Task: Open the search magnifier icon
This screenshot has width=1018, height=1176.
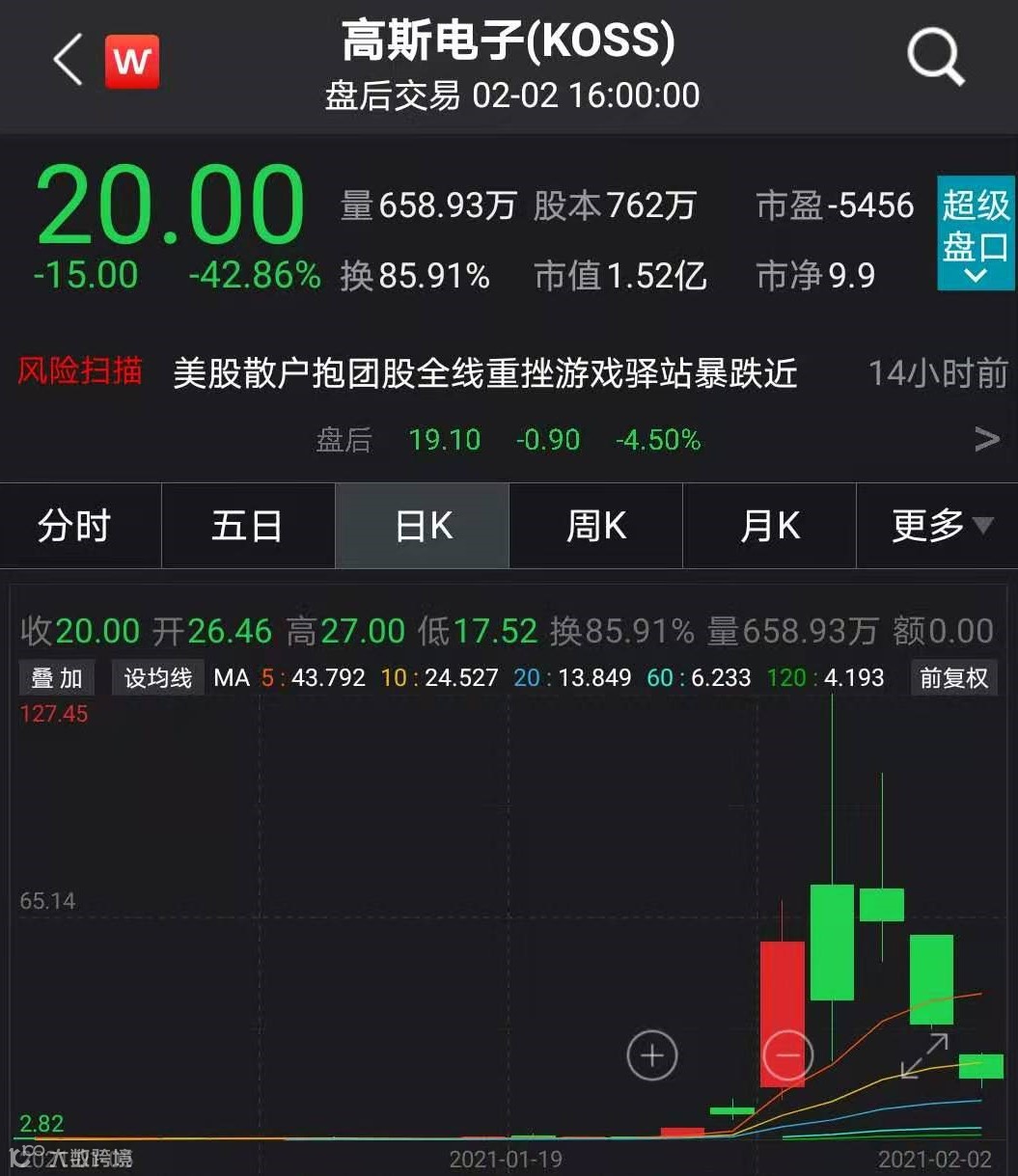Action: (935, 57)
